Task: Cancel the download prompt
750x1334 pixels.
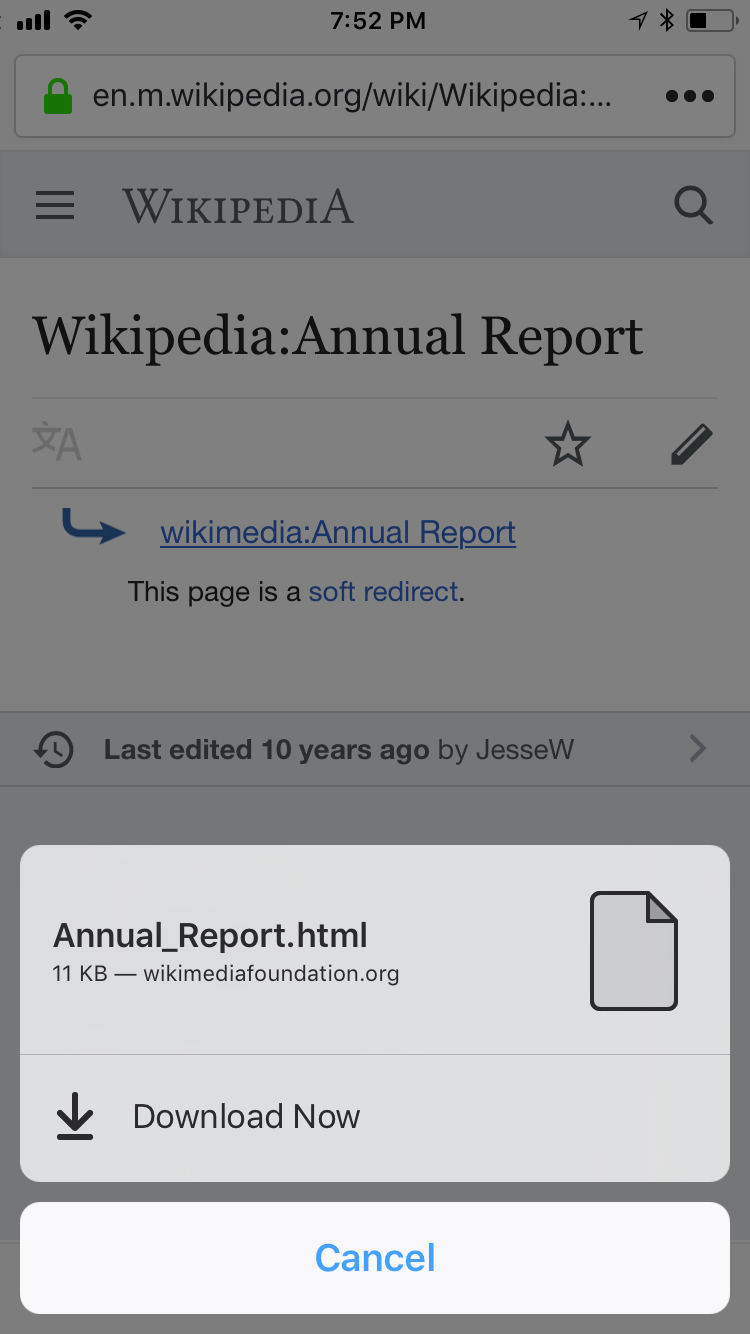Action: [374, 1258]
